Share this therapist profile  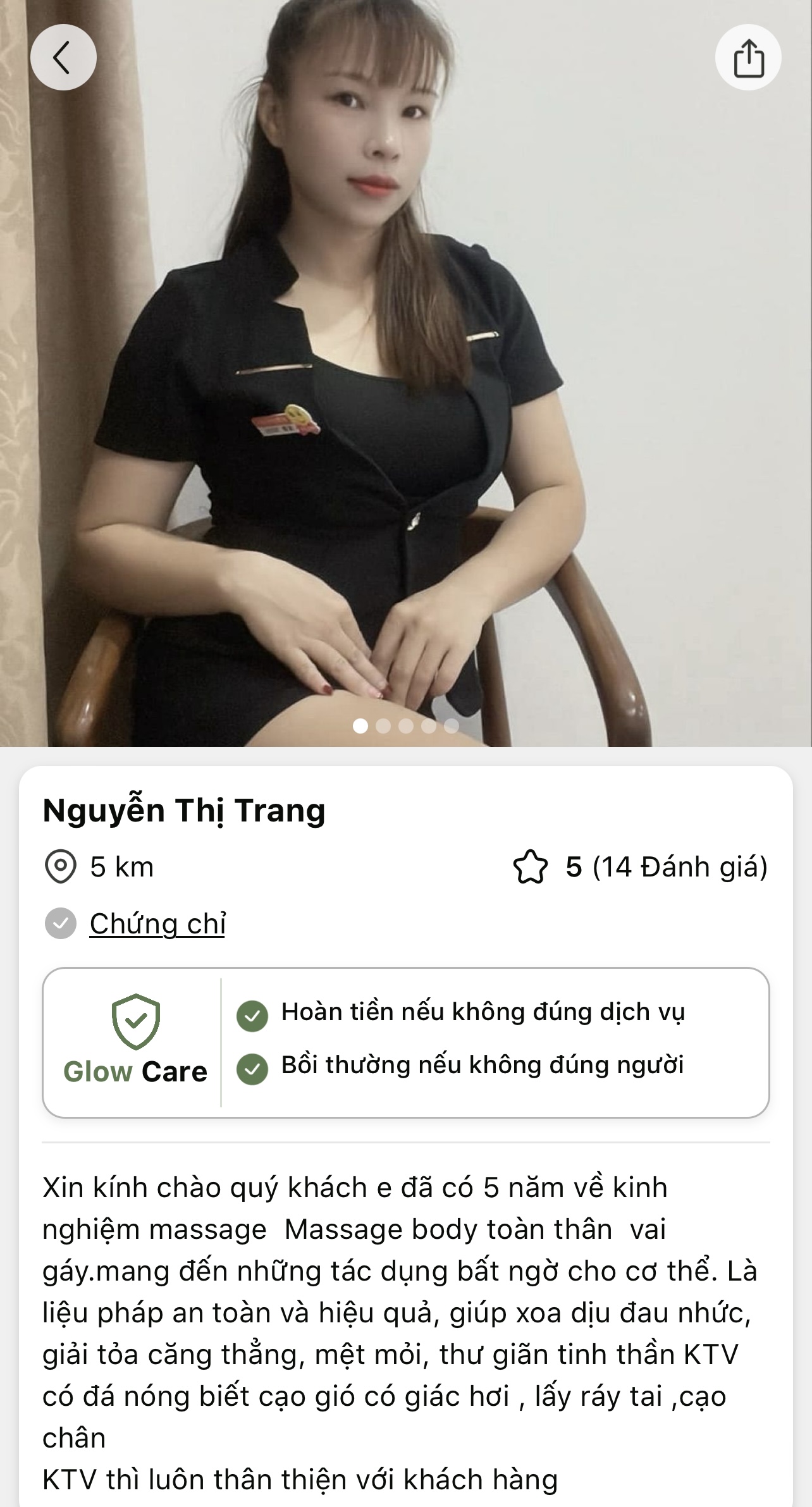click(748, 58)
